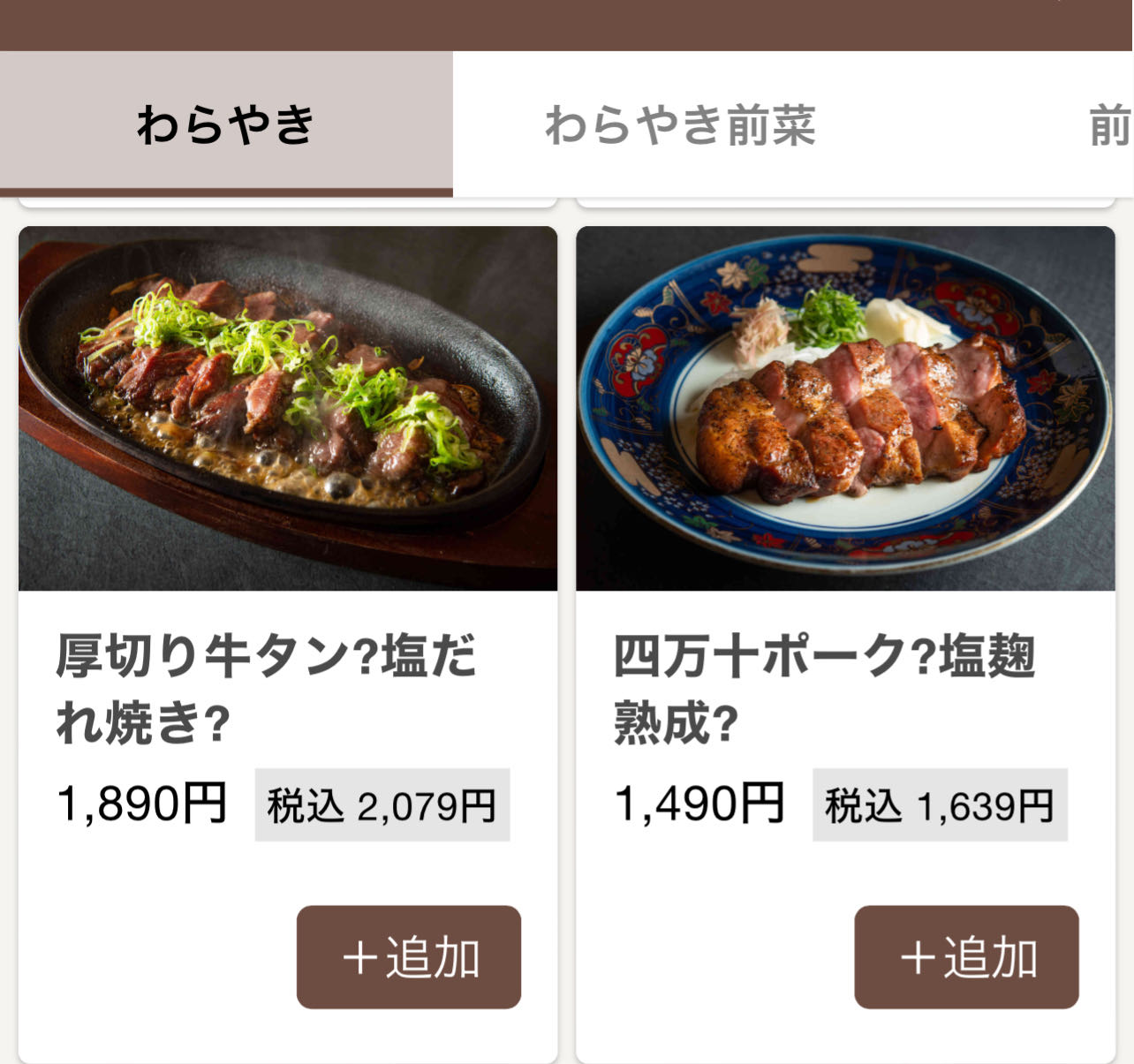
Task: Add 厚切り牛タン to the order
Action: pyautogui.click(x=408, y=957)
